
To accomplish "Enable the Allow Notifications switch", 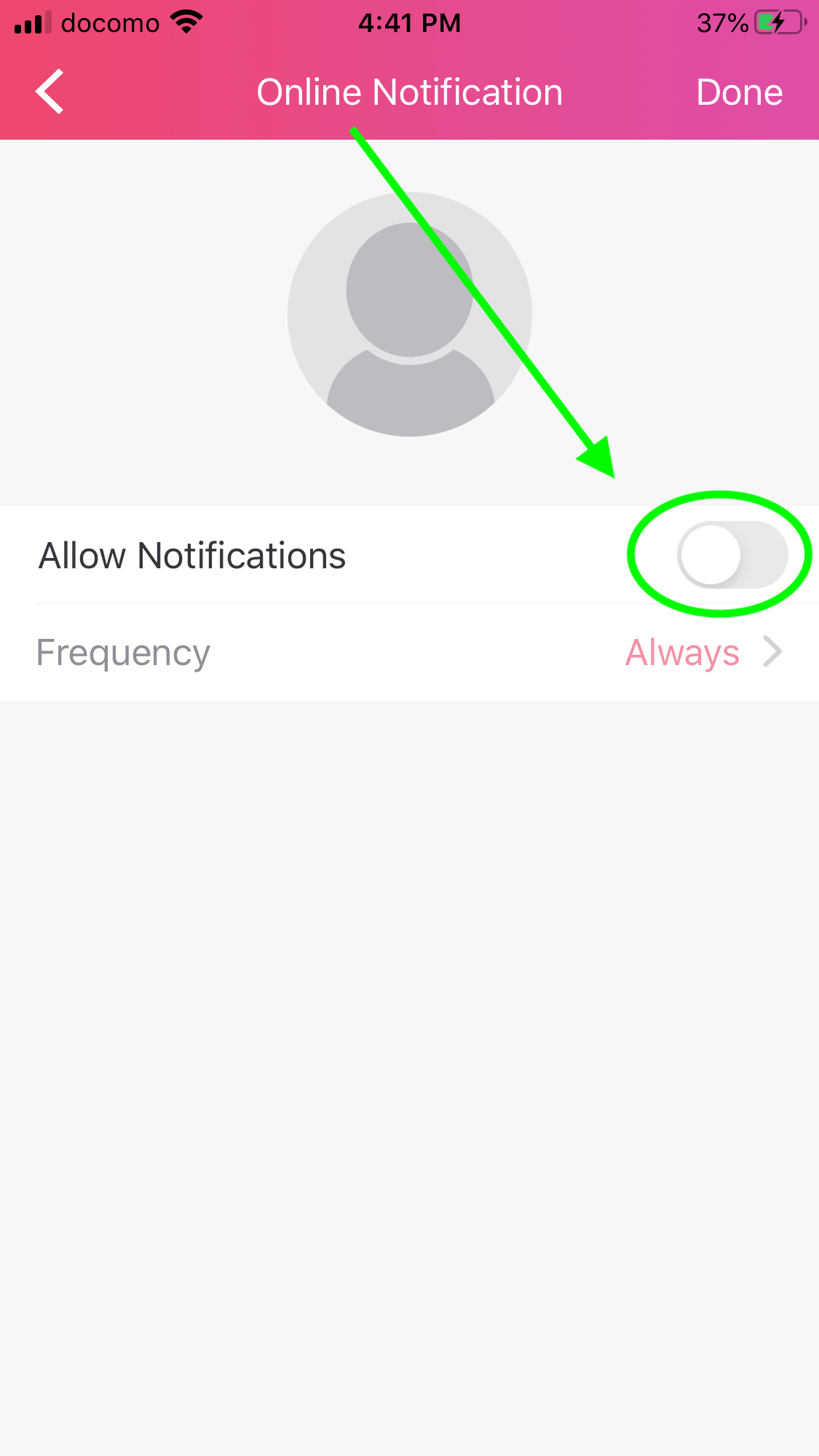I will pyautogui.click(x=732, y=555).
